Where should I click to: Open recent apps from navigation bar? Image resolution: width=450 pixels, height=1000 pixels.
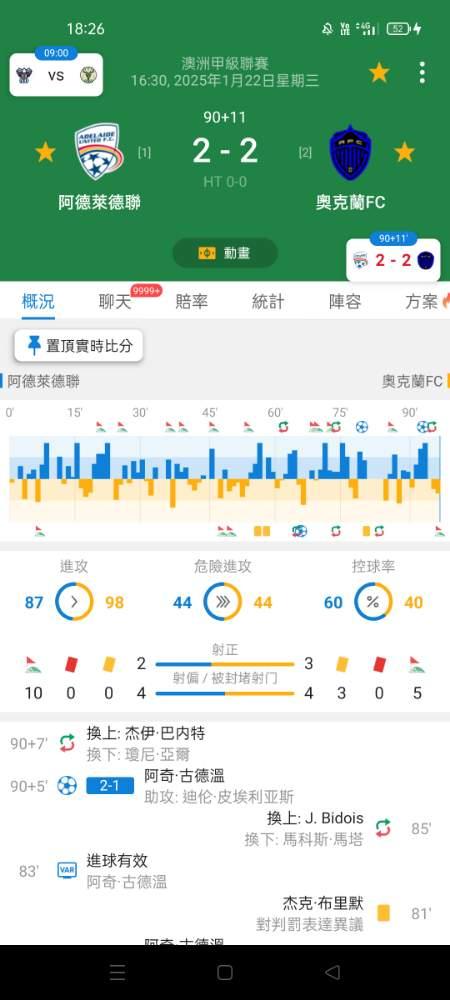(x=118, y=972)
